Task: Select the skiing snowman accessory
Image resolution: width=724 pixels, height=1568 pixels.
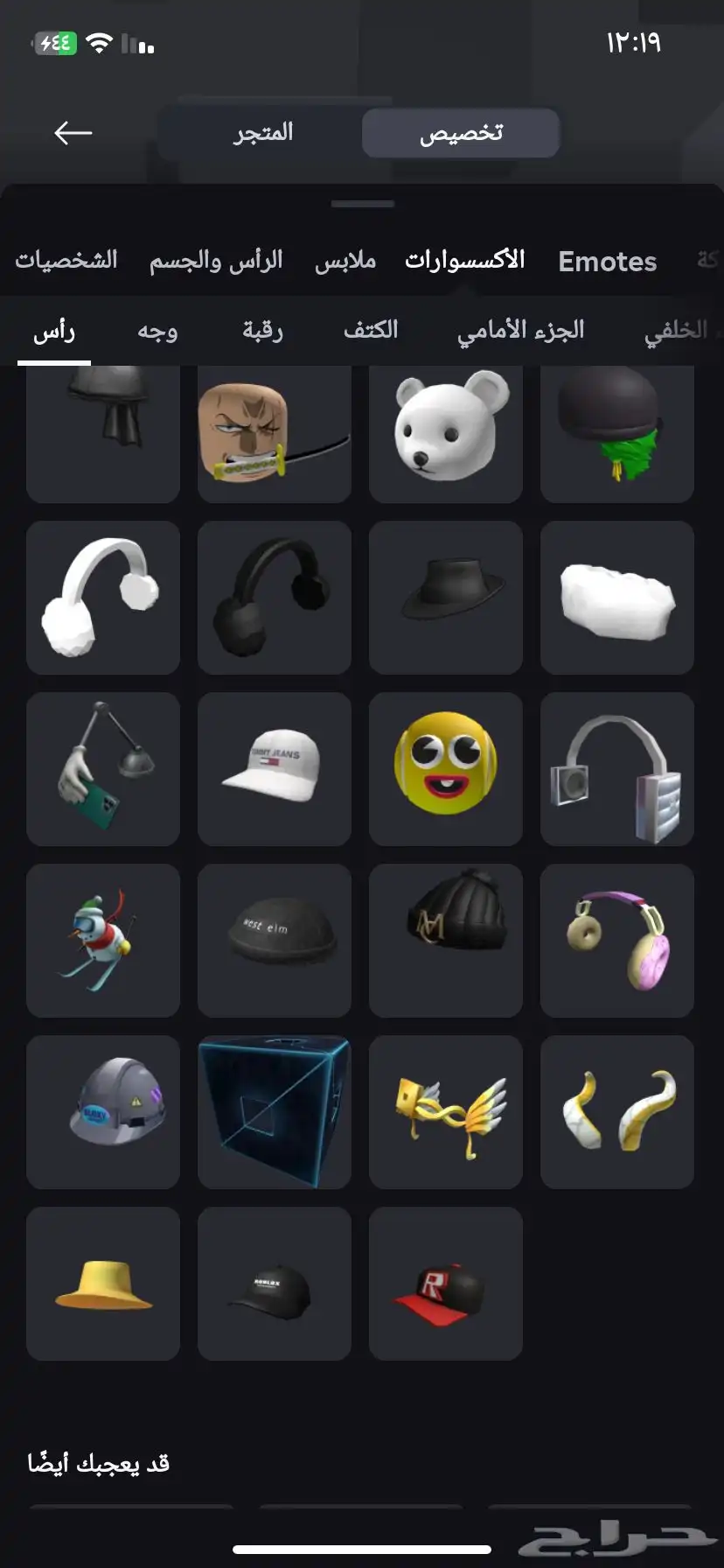Action: (103, 941)
